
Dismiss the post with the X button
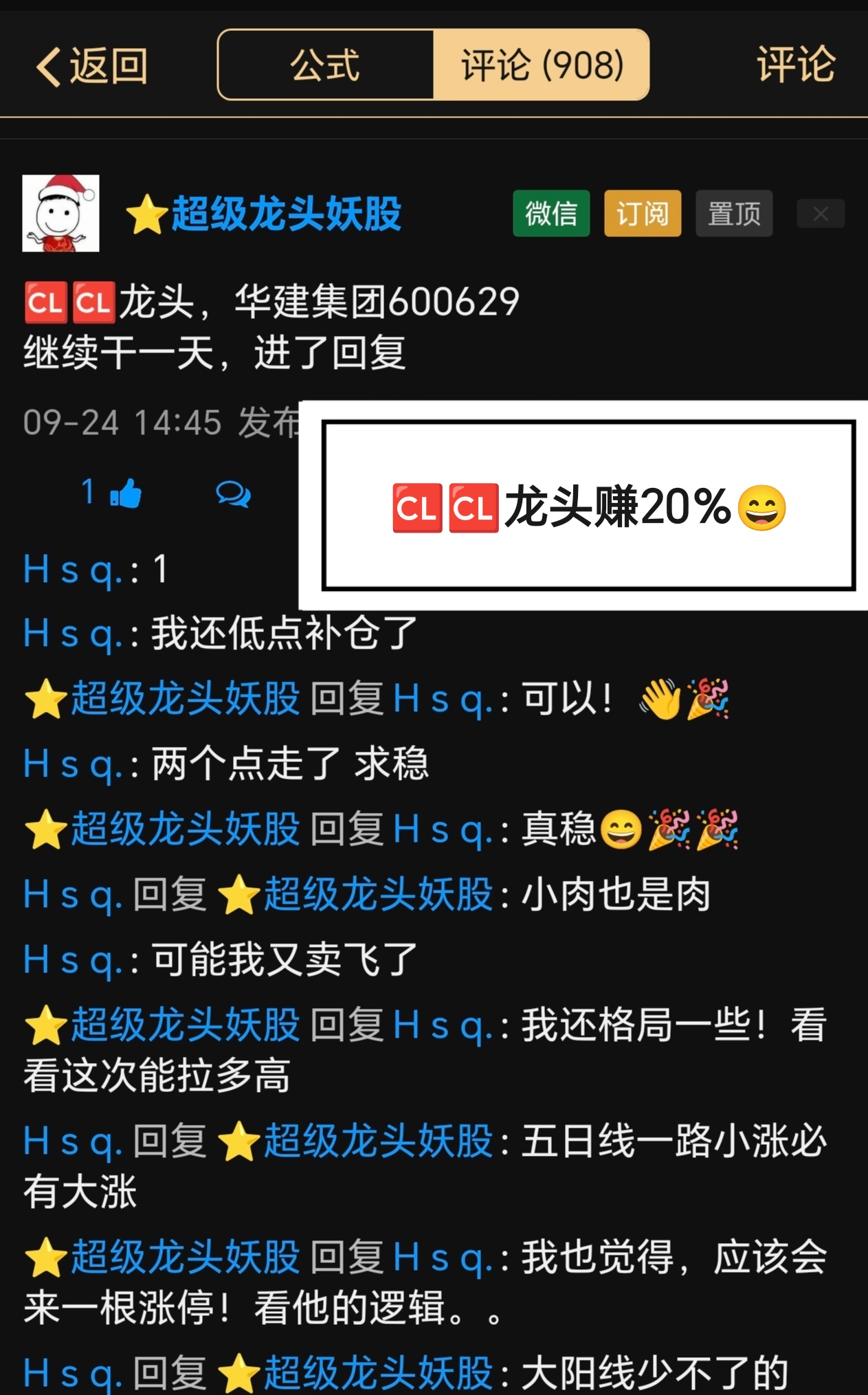[820, 214]
